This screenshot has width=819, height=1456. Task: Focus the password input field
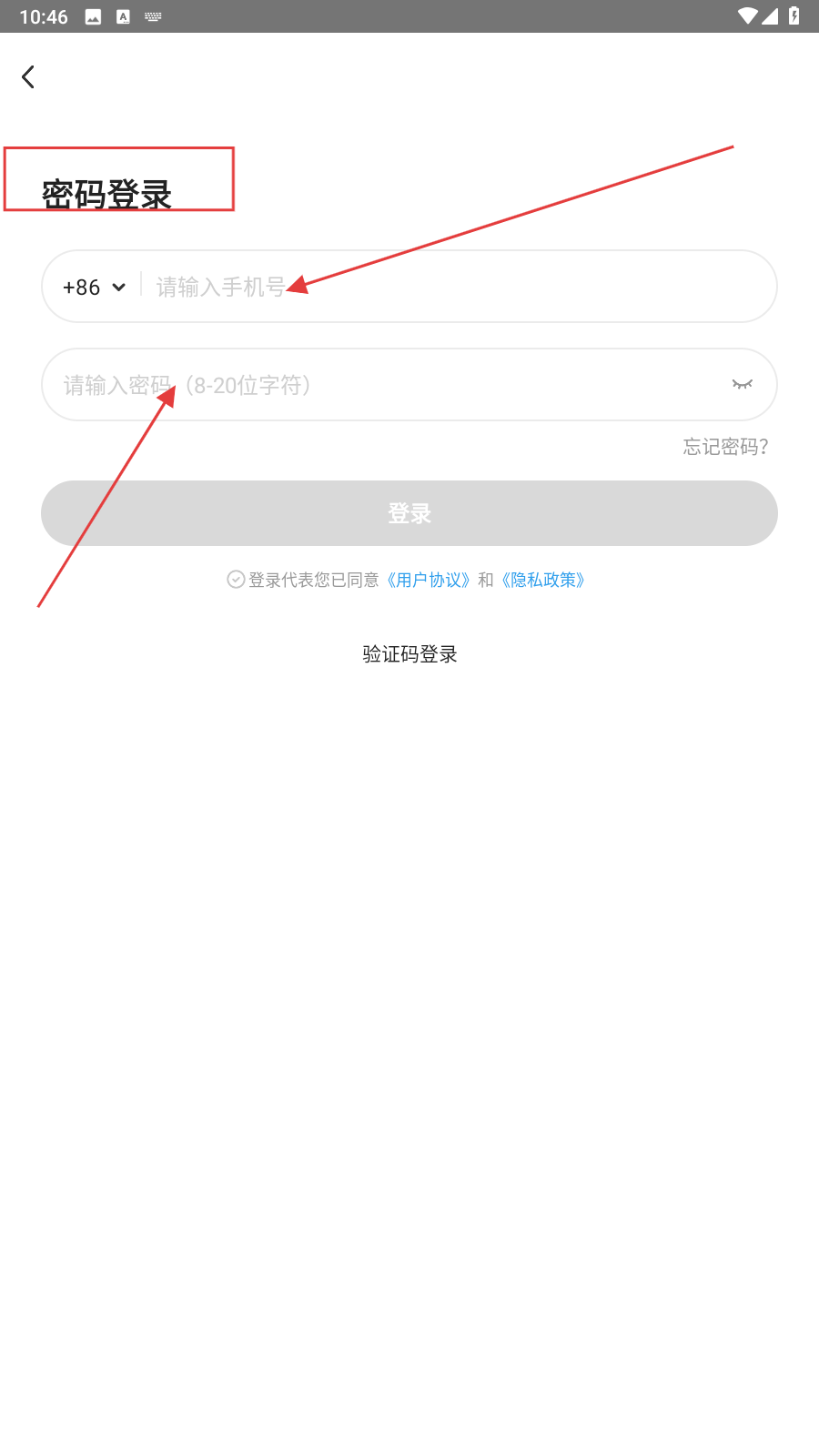387,385
